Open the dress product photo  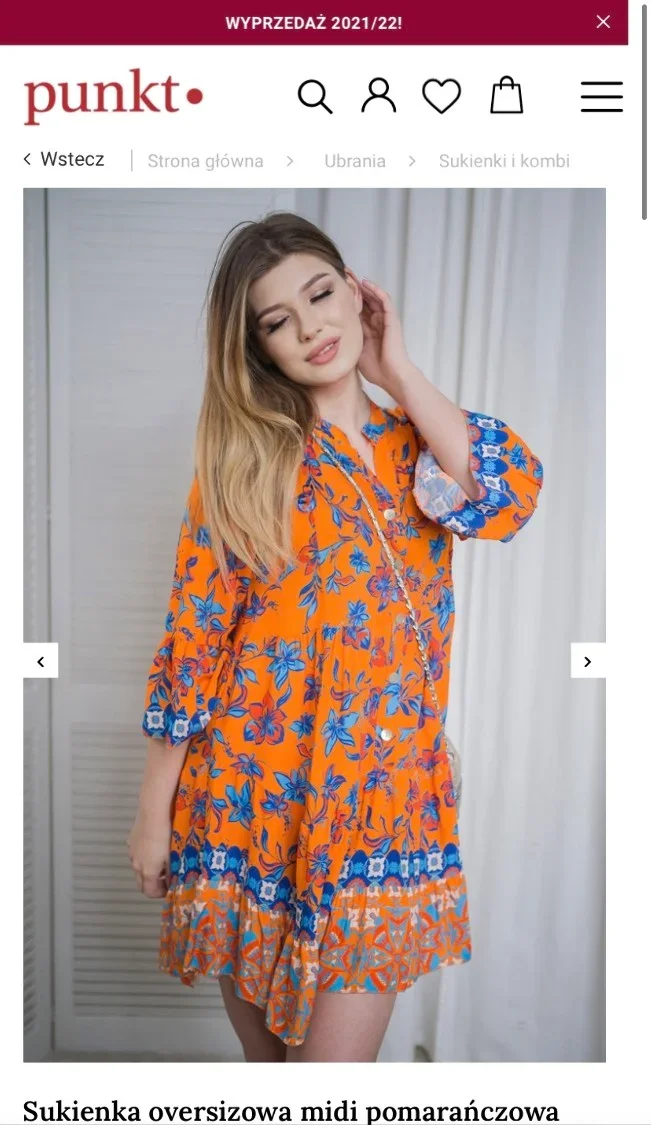coord(314,624)
